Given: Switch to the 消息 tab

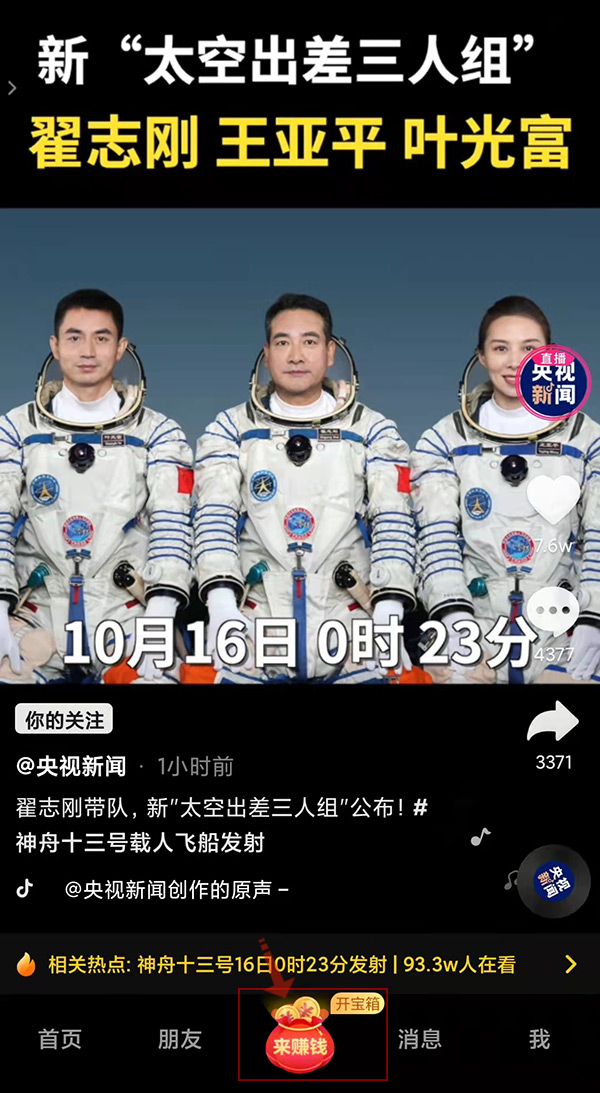Looking at the screenshot, I should tap(419, 1039).
